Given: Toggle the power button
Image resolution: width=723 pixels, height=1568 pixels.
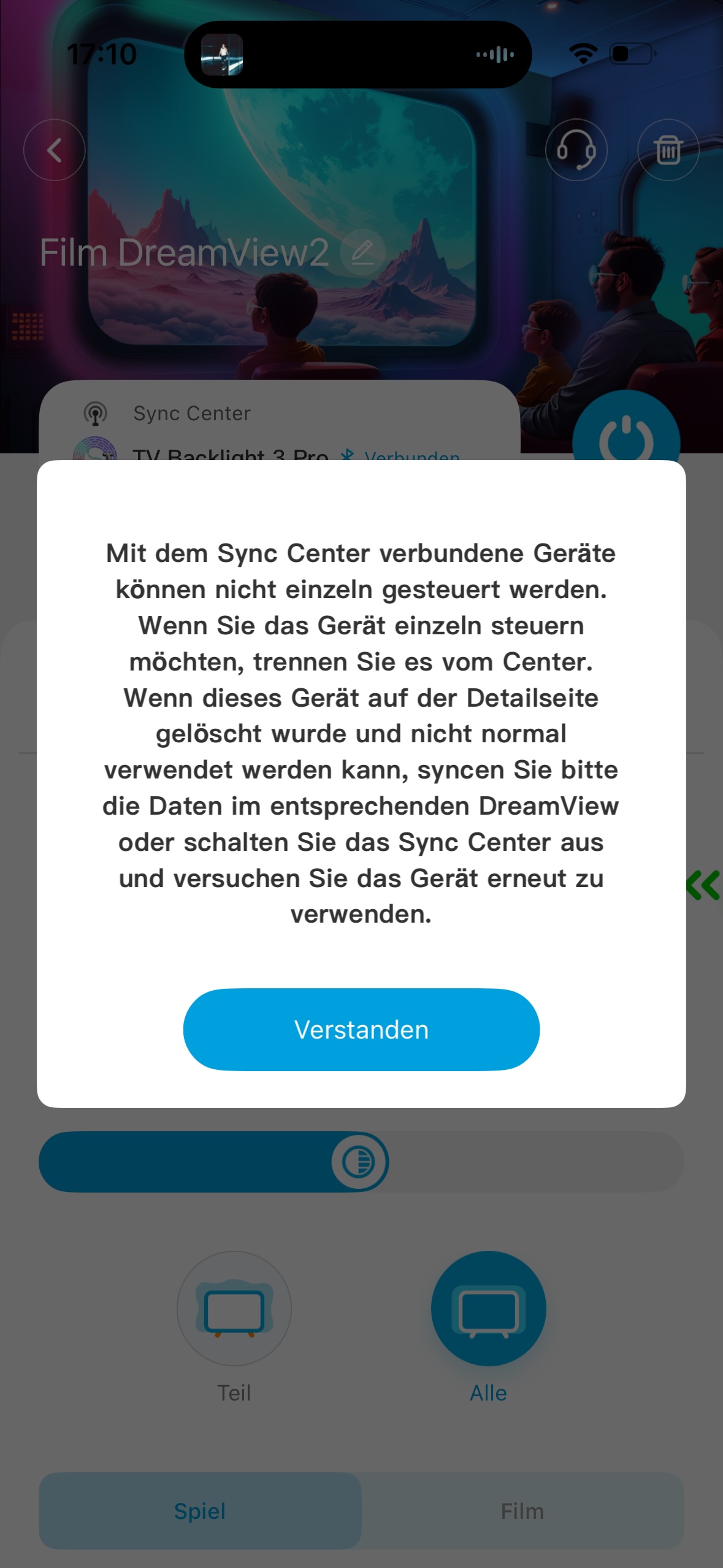Looking at the screenshot, I should click(x=625, y=437).
